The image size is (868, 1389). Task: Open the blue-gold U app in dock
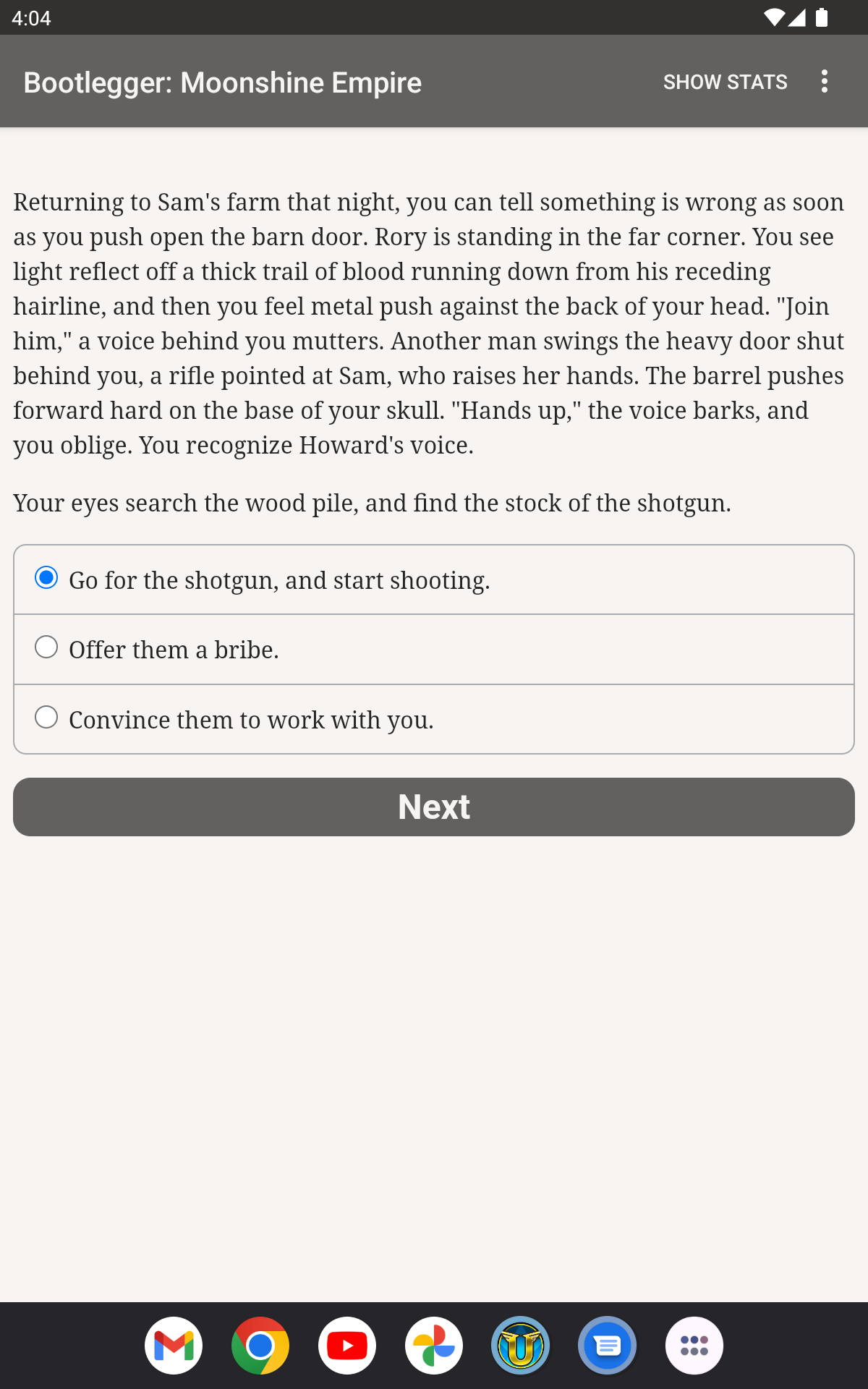(x=521, y=1346)
